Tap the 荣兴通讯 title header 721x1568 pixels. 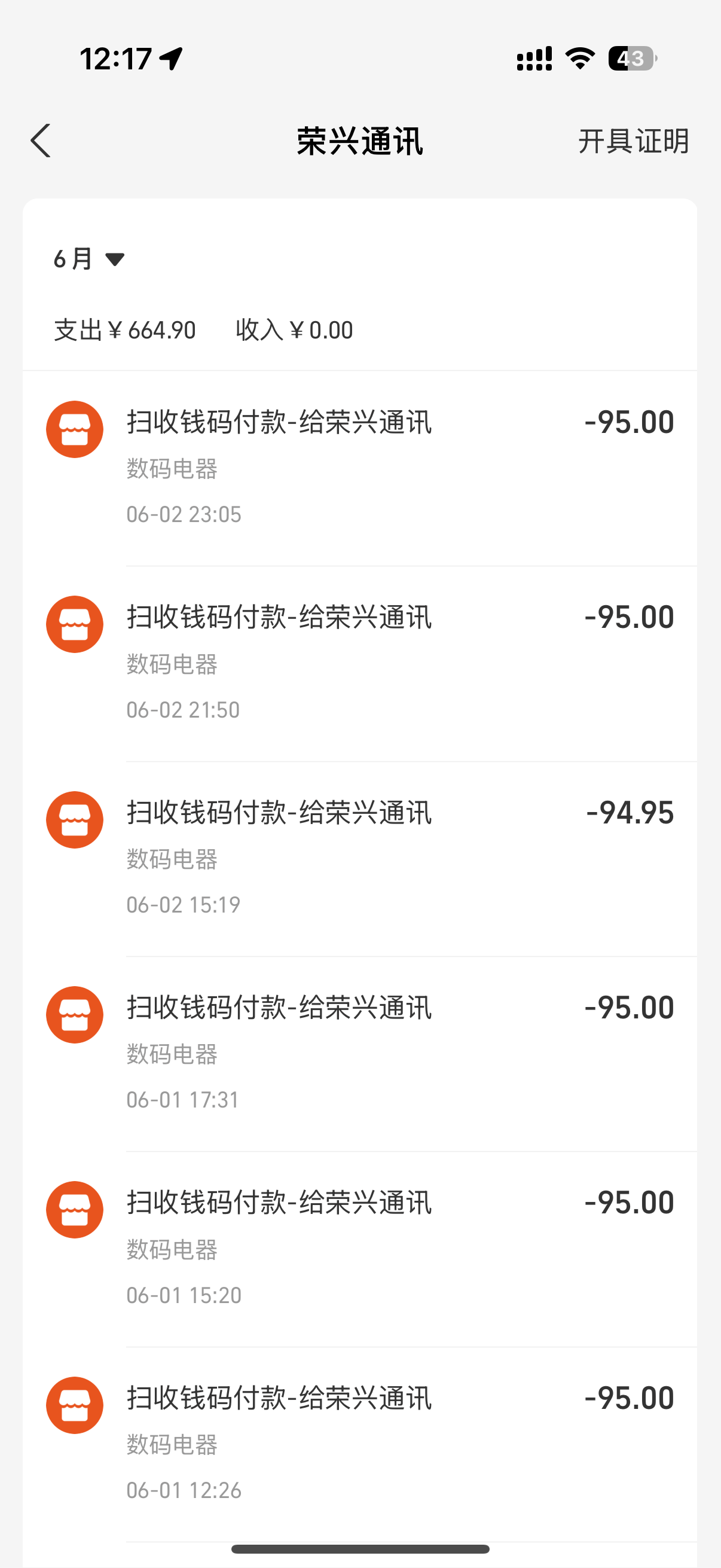point(359,141)
